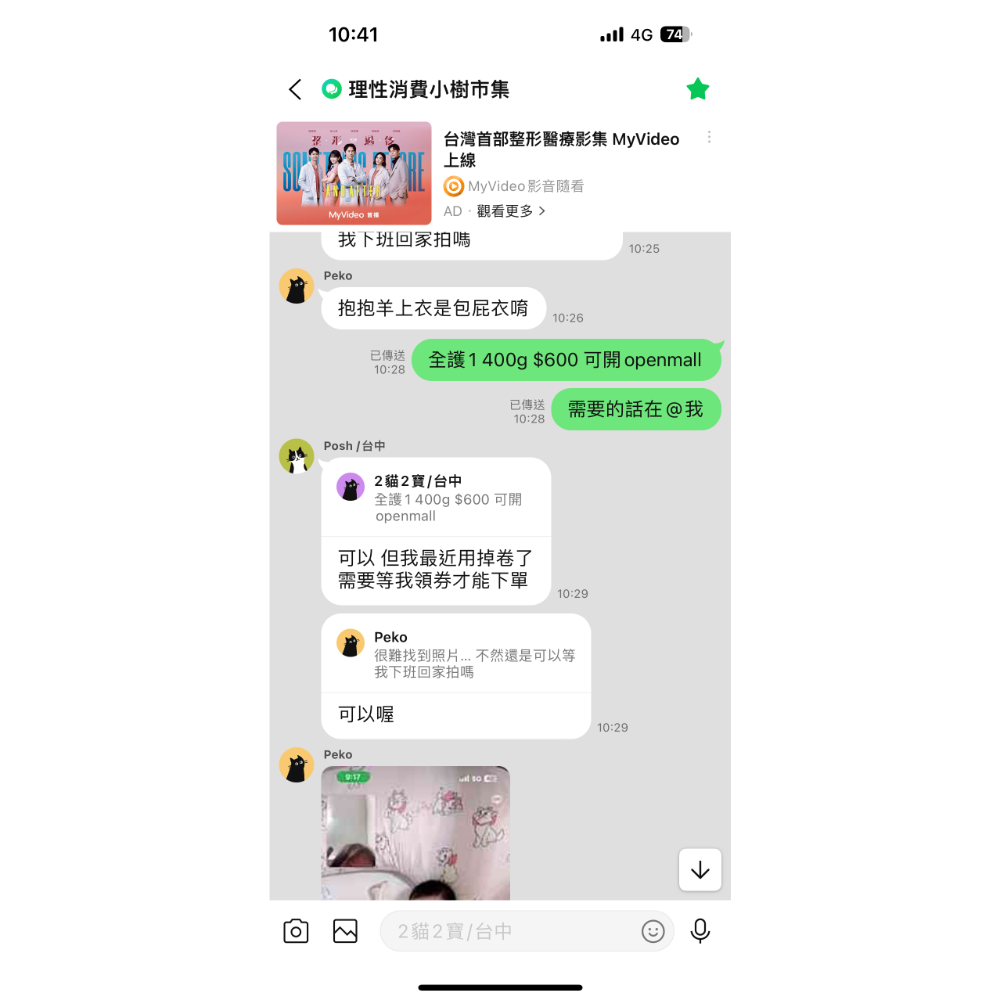Tap quoted Peko message above 可以喔
Viewport: 1000px width, 1000px height.
coord(456,654)
